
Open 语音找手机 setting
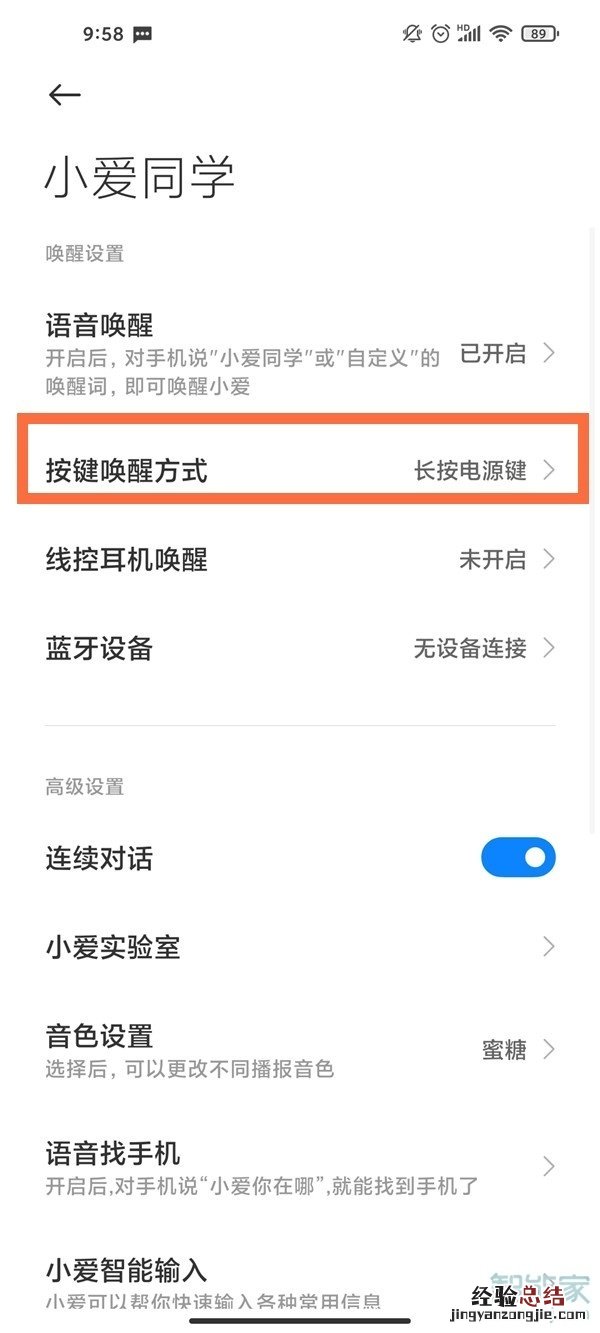tap(300, 1167)
